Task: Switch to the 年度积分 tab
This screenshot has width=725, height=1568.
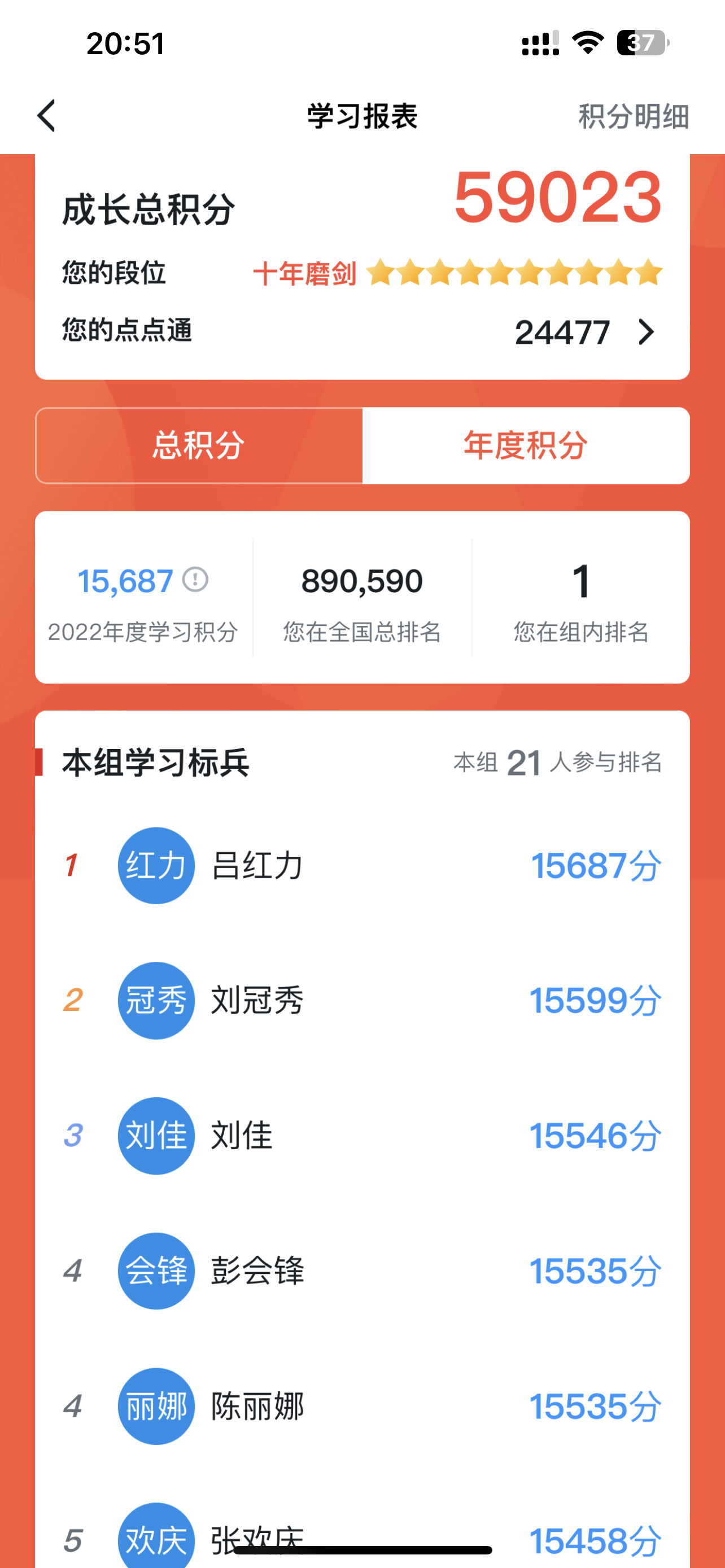Action: tap(526, 445)
